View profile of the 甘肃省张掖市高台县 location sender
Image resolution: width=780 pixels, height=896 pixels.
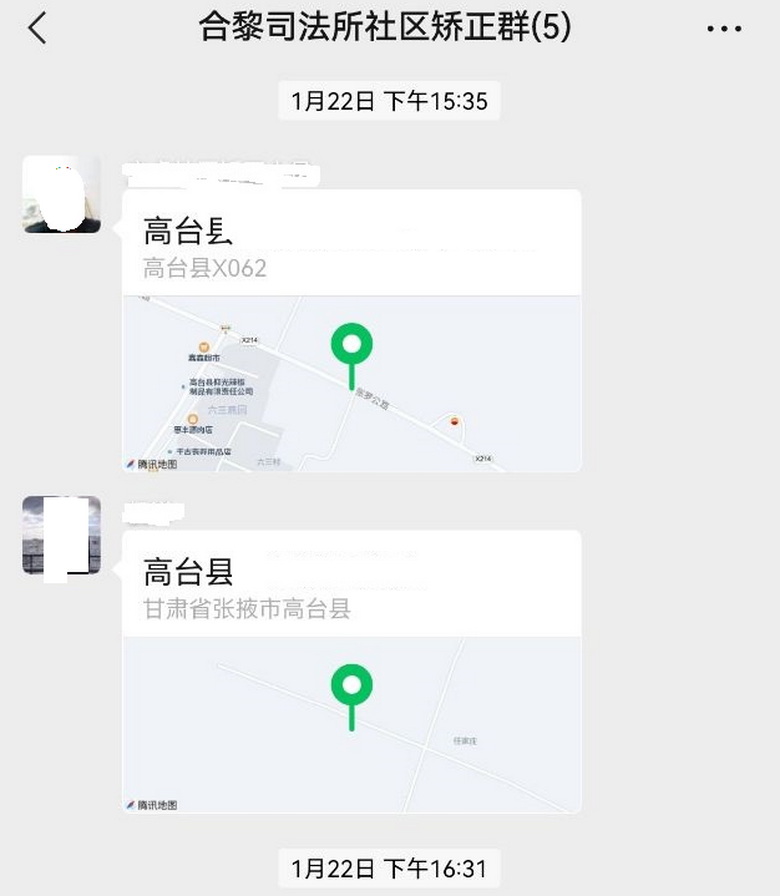click(61, 535)
